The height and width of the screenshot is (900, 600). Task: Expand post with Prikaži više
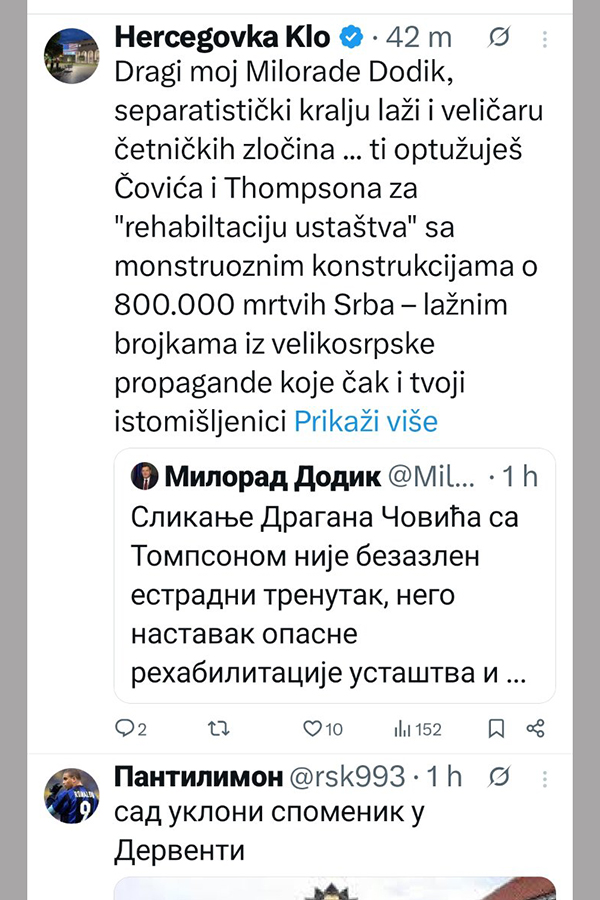pos(365,421)
